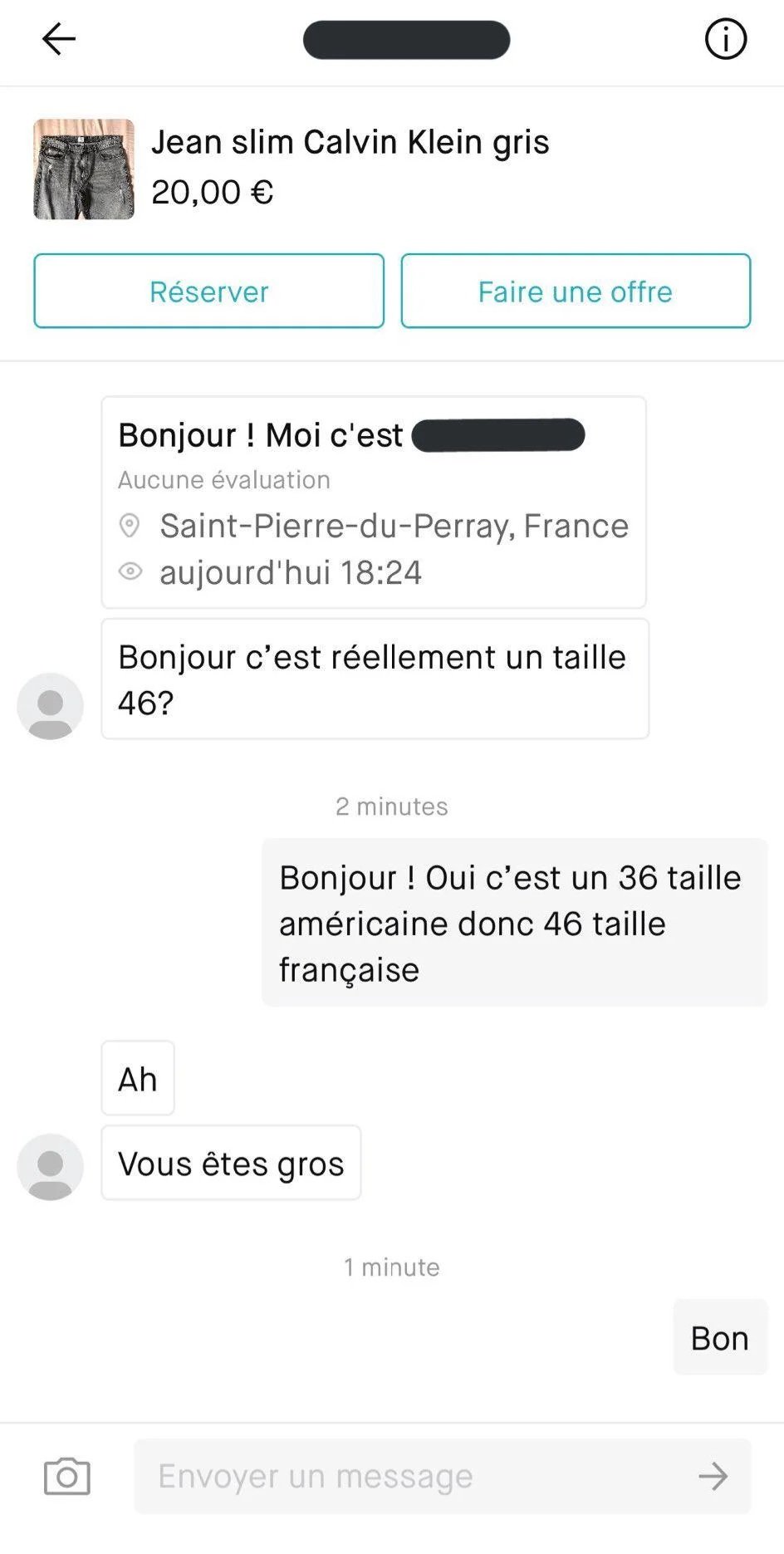Select the 'Bon' message bubble
The width and height of the screenshot is (784, 1554).
tap(719, 1337)
